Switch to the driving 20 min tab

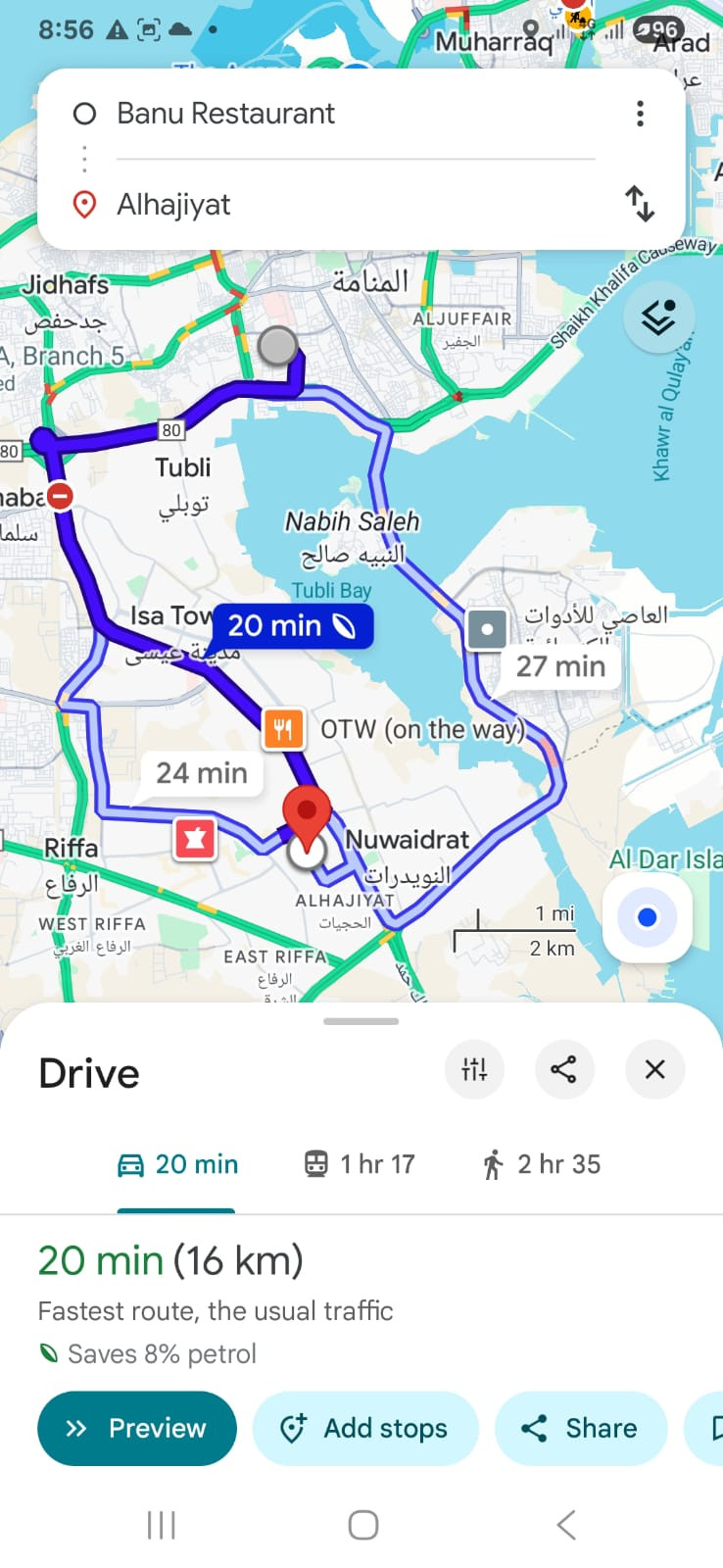(x=177, y=1164)
